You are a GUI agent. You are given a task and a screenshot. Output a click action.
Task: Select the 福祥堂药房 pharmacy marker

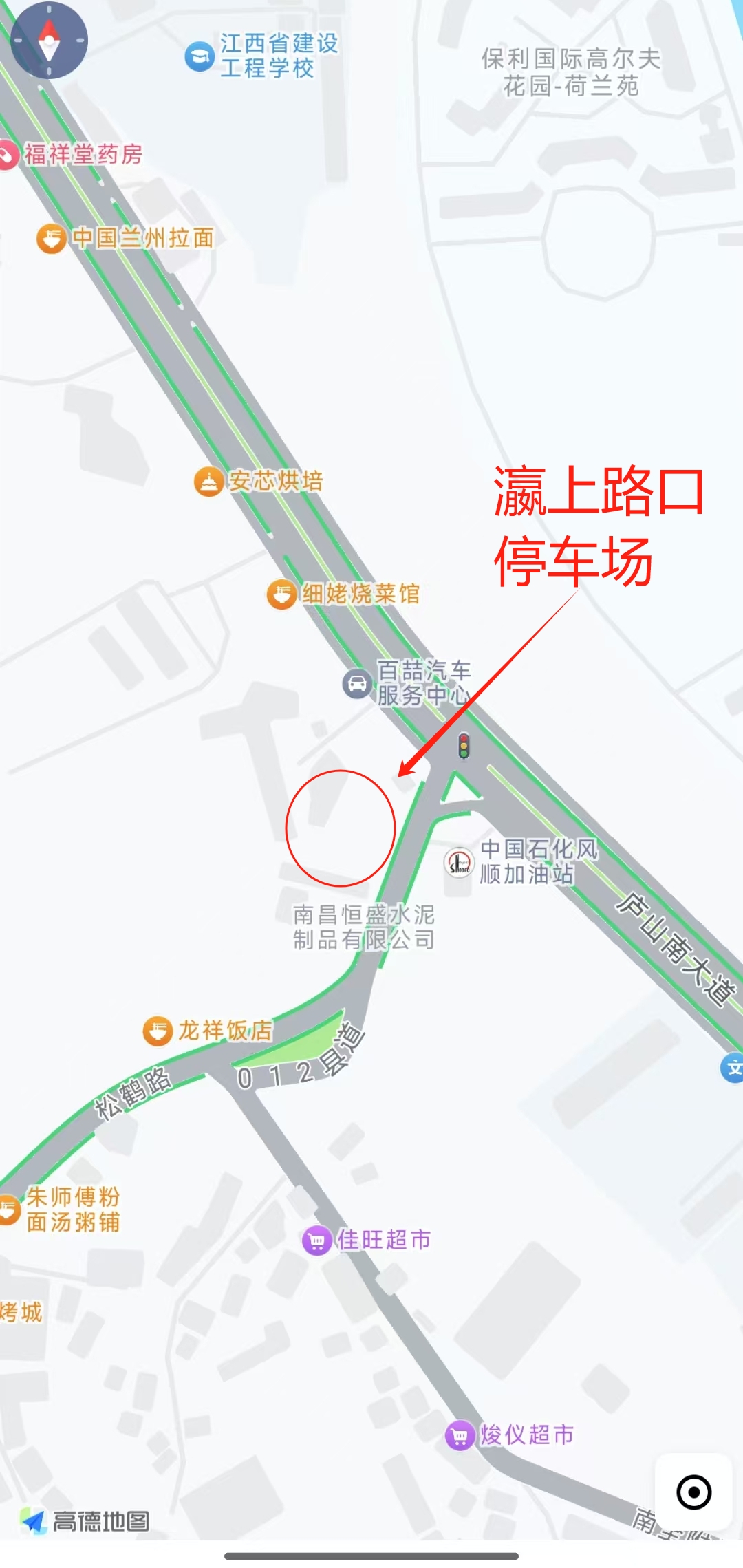(x=8, y=155)
